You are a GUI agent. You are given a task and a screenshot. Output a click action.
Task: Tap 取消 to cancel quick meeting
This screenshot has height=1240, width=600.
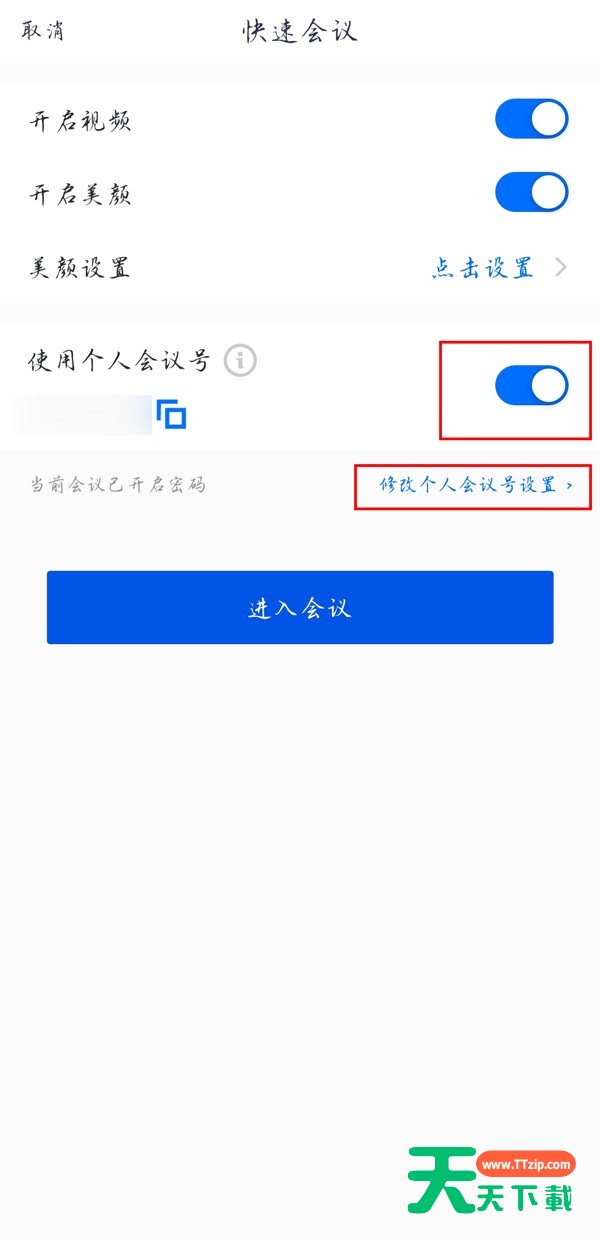pyautogui.click(x=43, y=30)
